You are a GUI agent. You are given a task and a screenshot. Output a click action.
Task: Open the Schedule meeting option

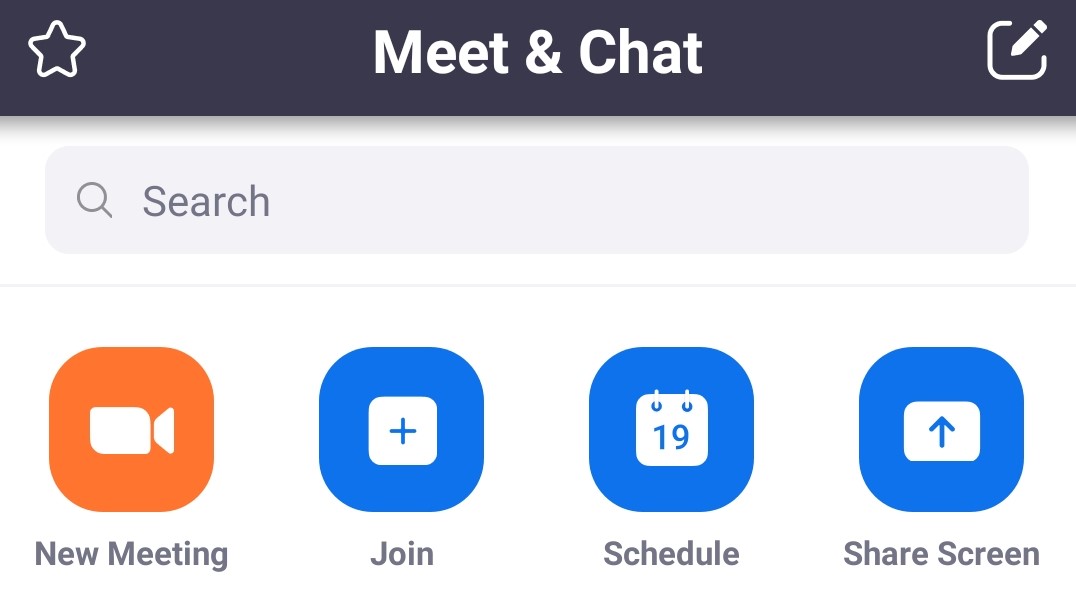click(x=671, y=430)
